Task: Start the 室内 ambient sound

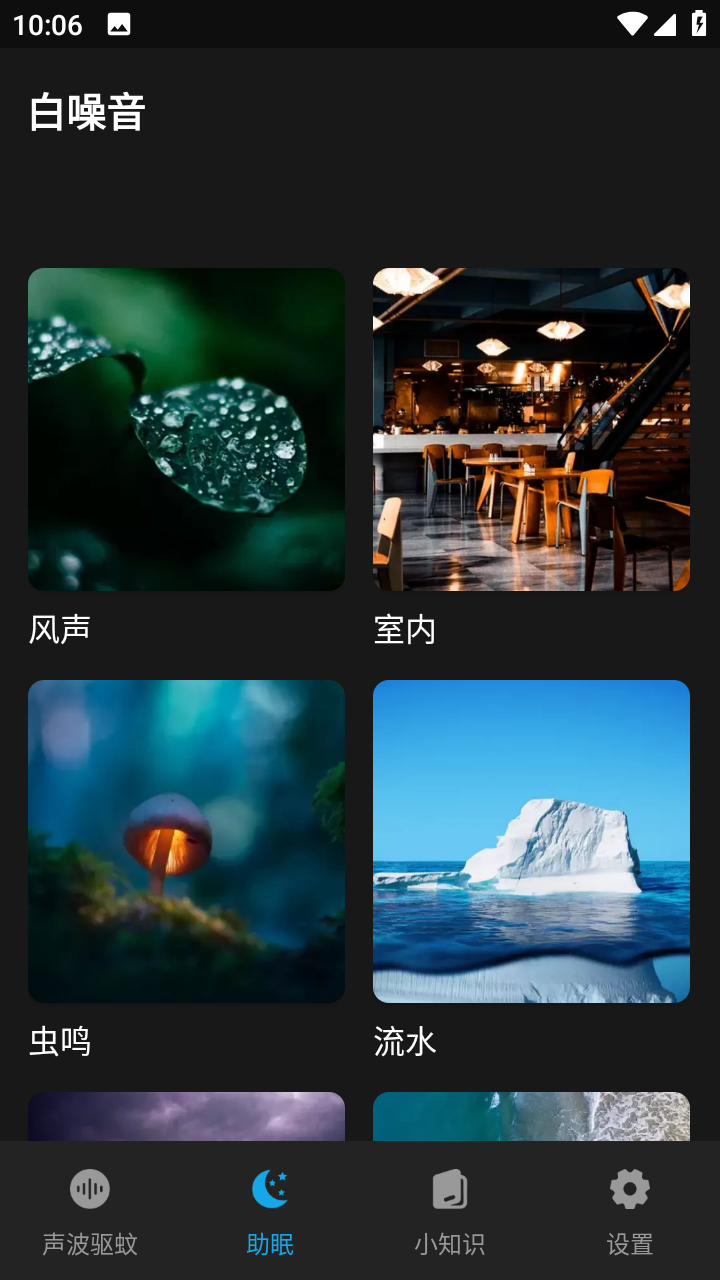Action: 531,428
